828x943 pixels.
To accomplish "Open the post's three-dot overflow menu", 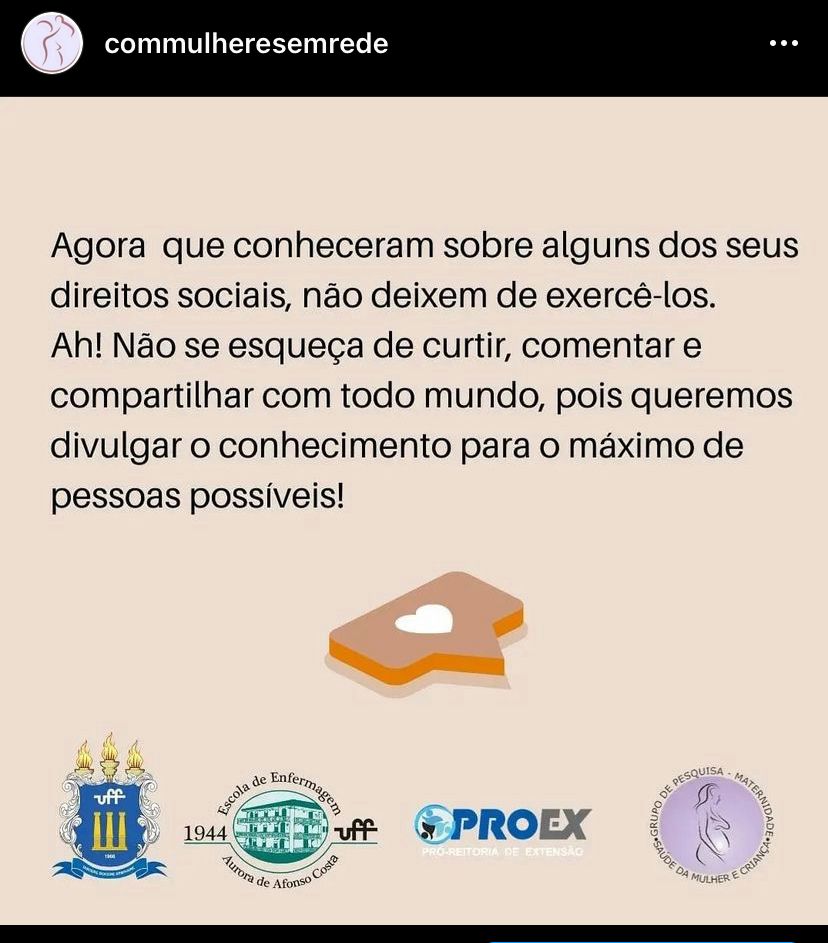I will [x=783, y=44].
